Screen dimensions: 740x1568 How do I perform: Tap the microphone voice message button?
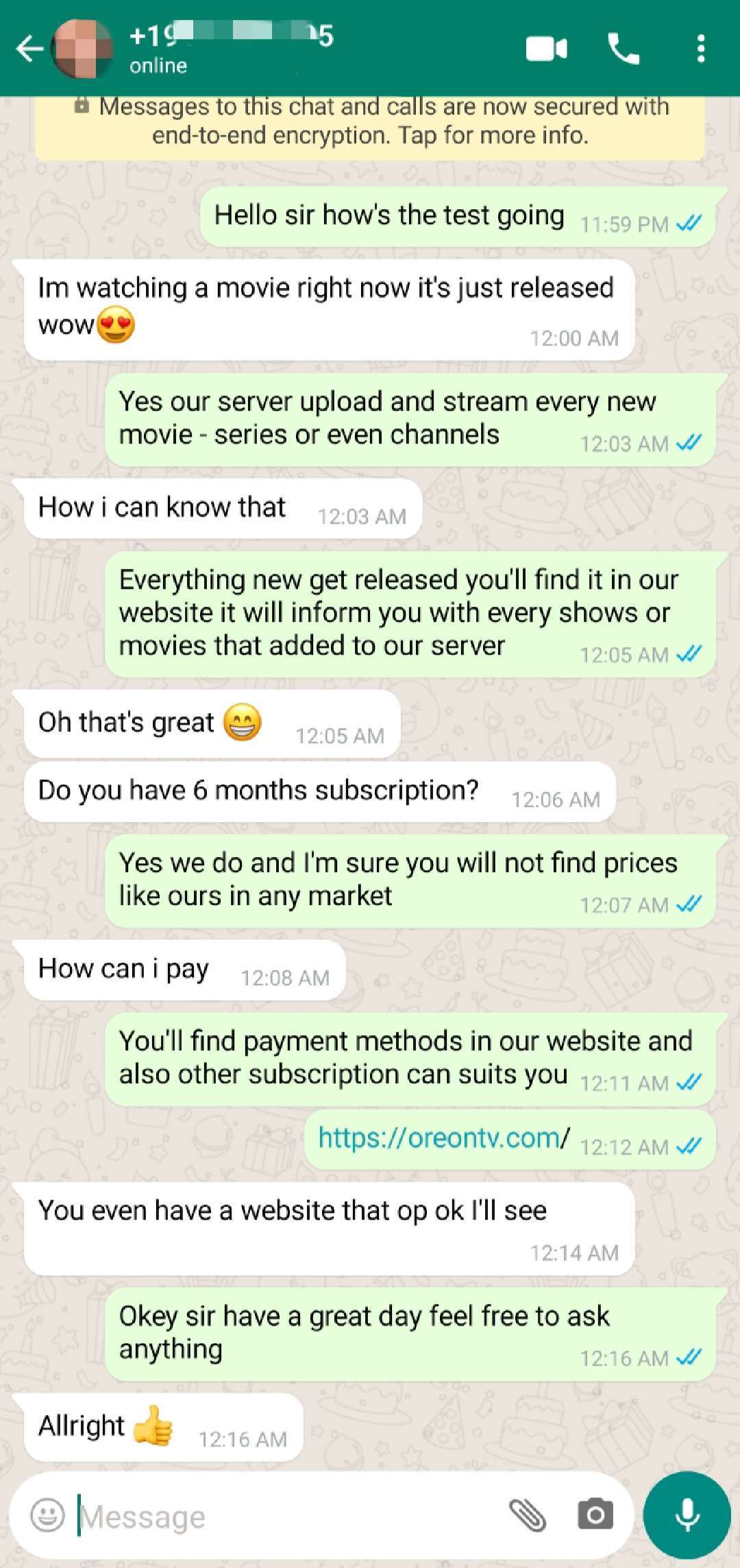[687, 1515]
